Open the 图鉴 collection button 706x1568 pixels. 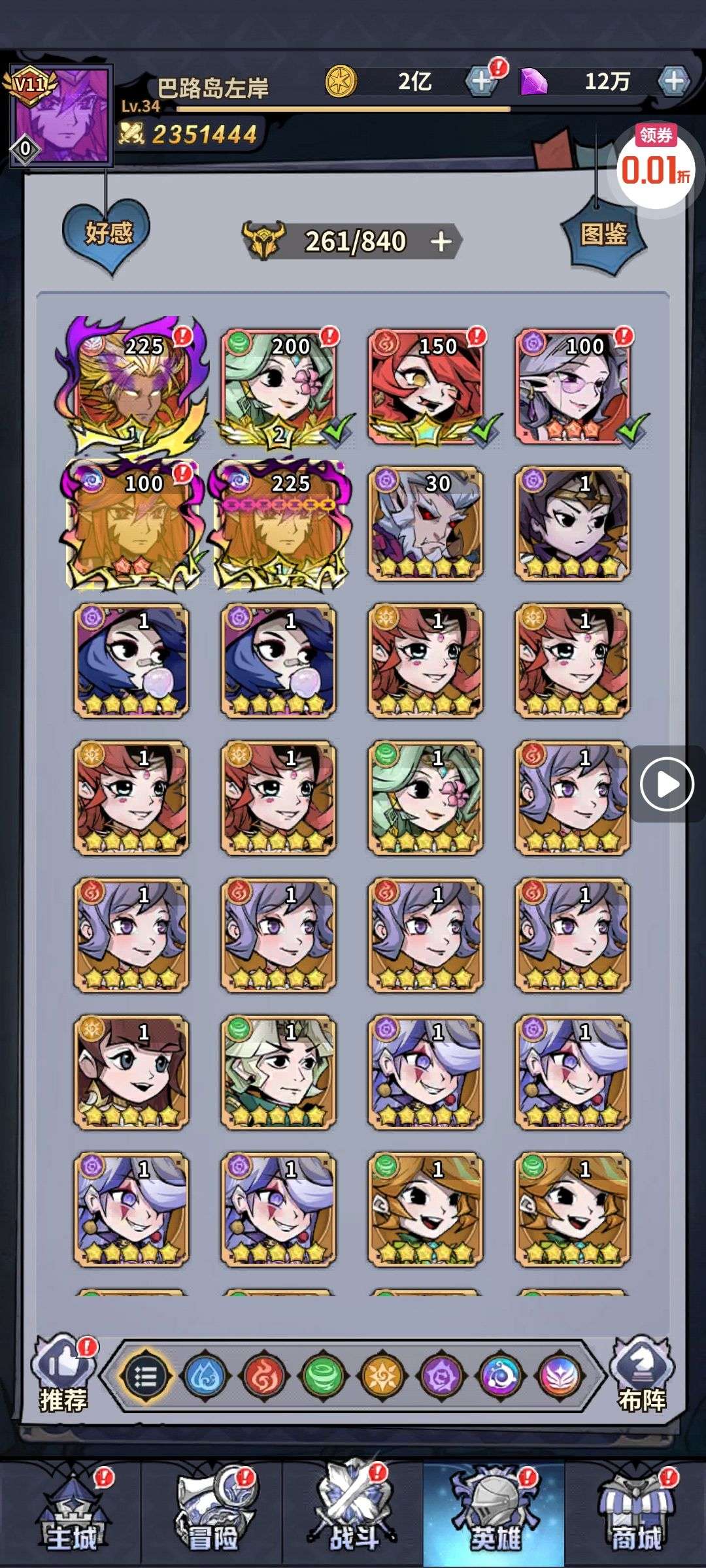click(604, 234)
